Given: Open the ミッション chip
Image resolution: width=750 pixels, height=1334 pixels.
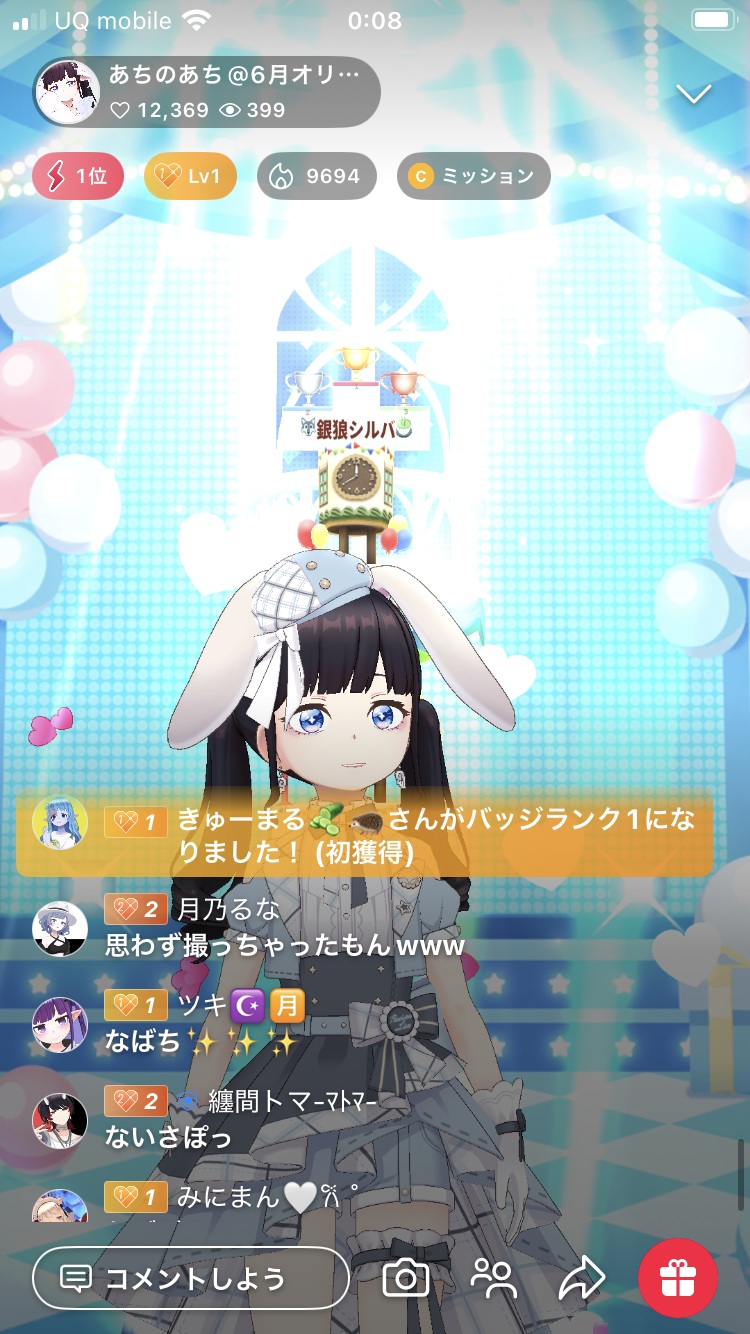Looking at the screenshot, I should click(473, 177).
